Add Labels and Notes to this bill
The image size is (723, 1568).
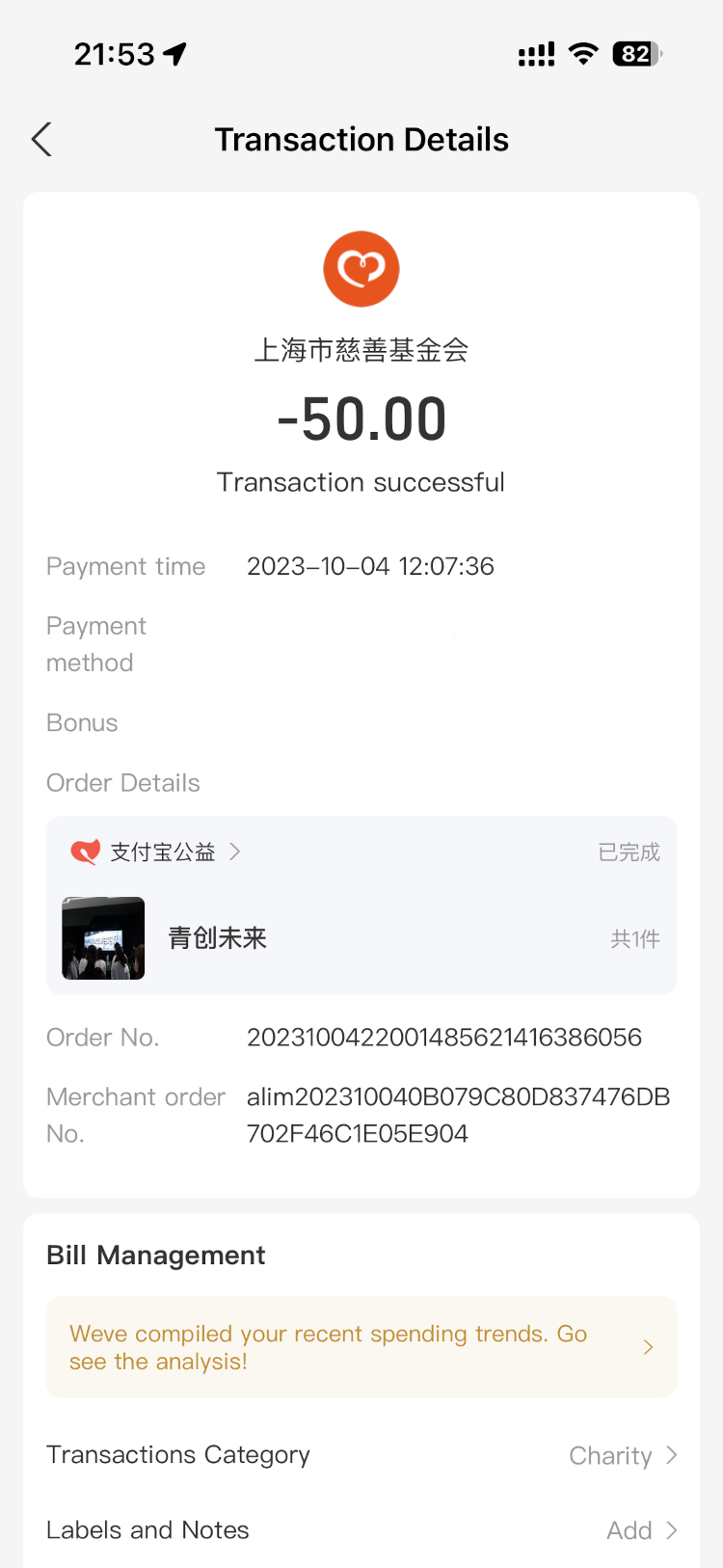click(x=640, y=1530)
